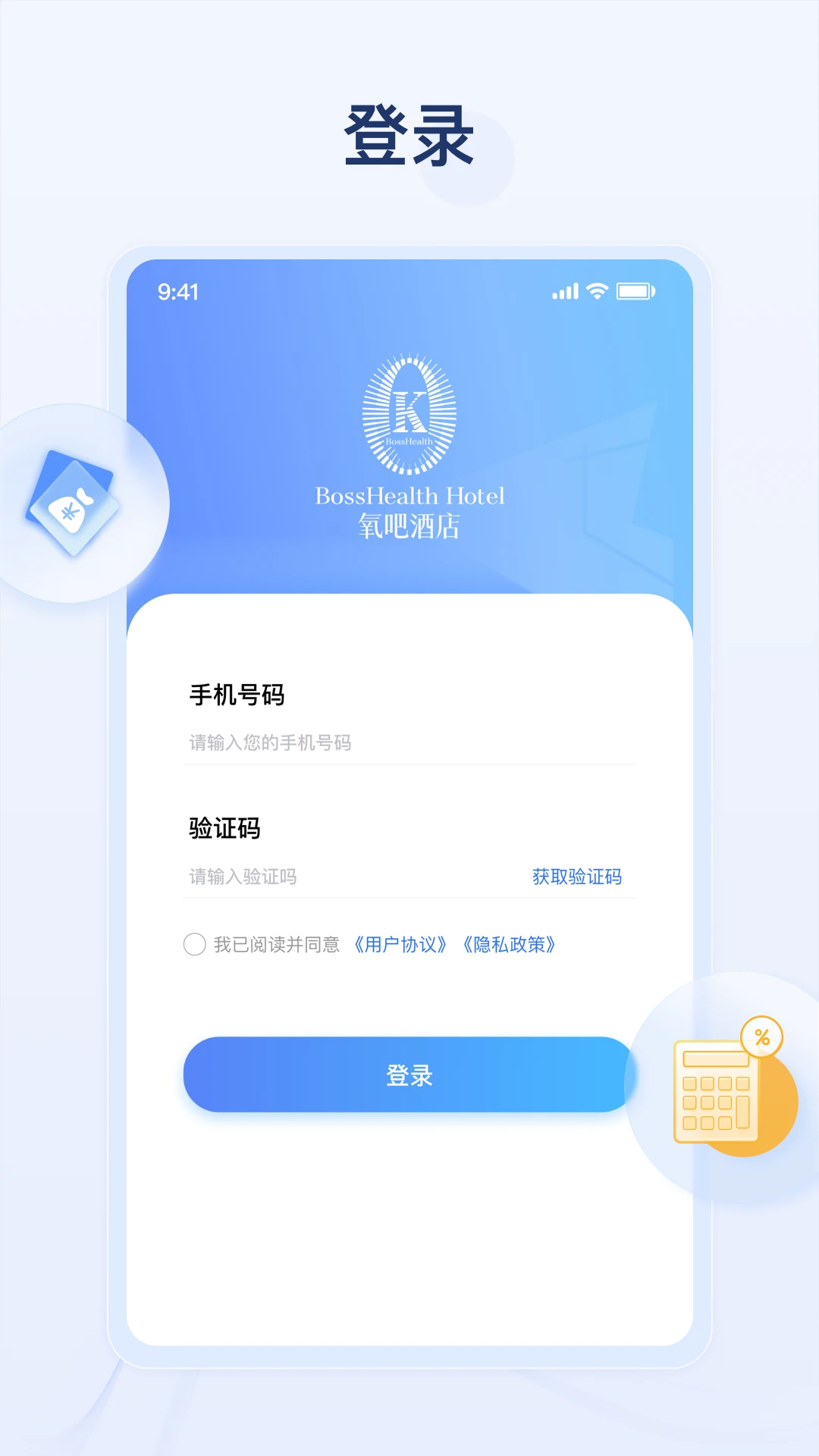Click the blue coupon card decorative icon
Image resolution: width=819 pixels, height=1456 pixels.
72,504
